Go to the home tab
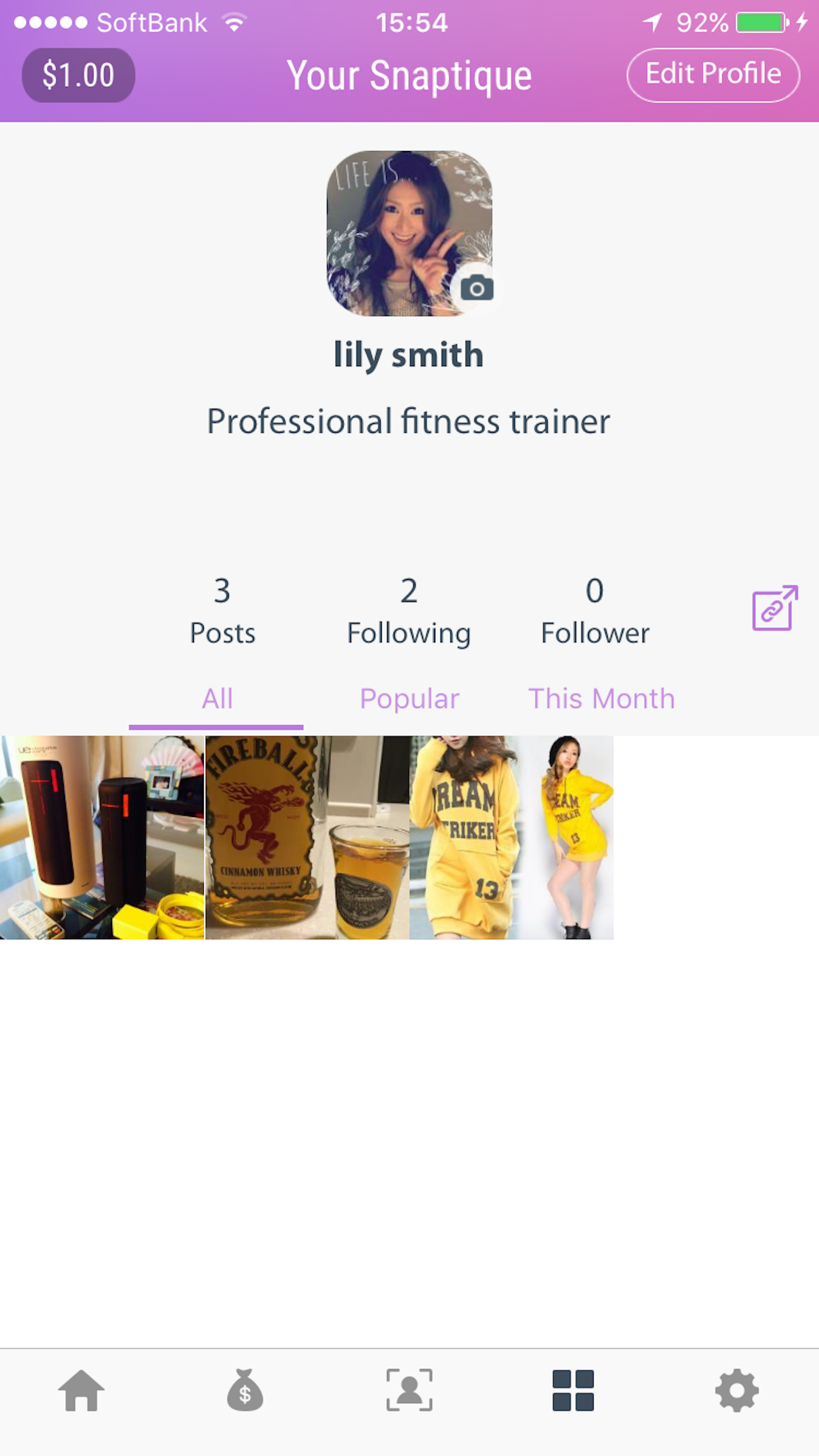The height and width of the screenshot is (1456, 819). 82,1390
